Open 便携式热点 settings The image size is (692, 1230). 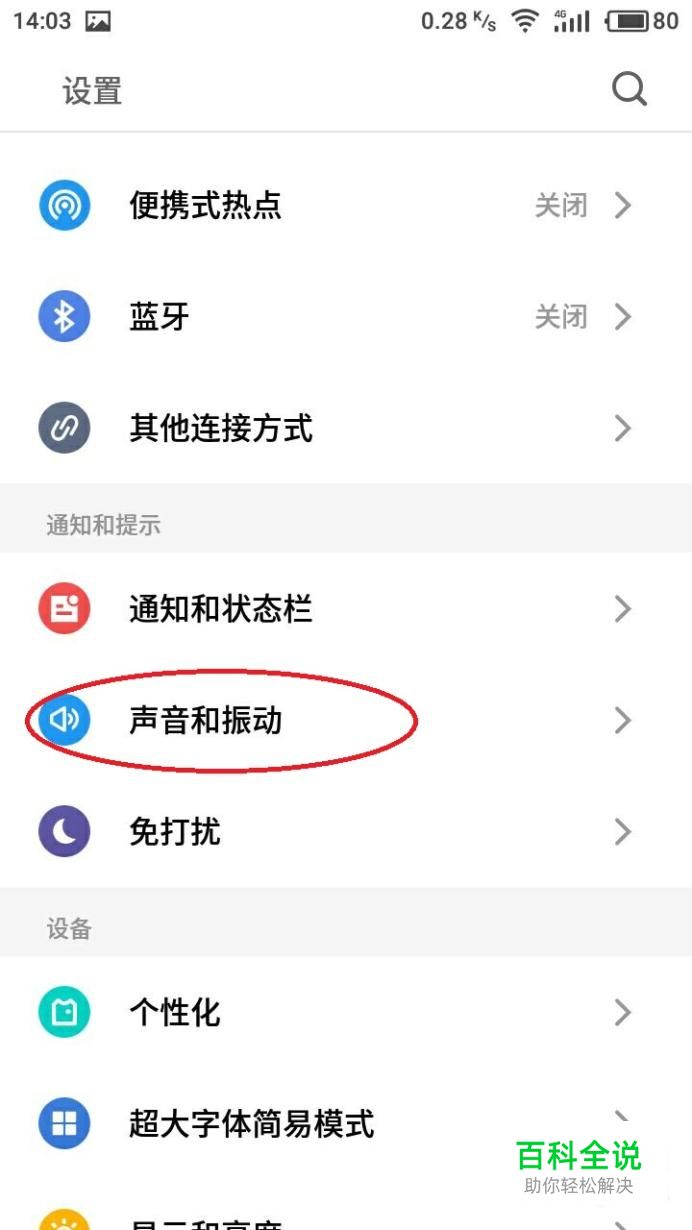[346, 206]
